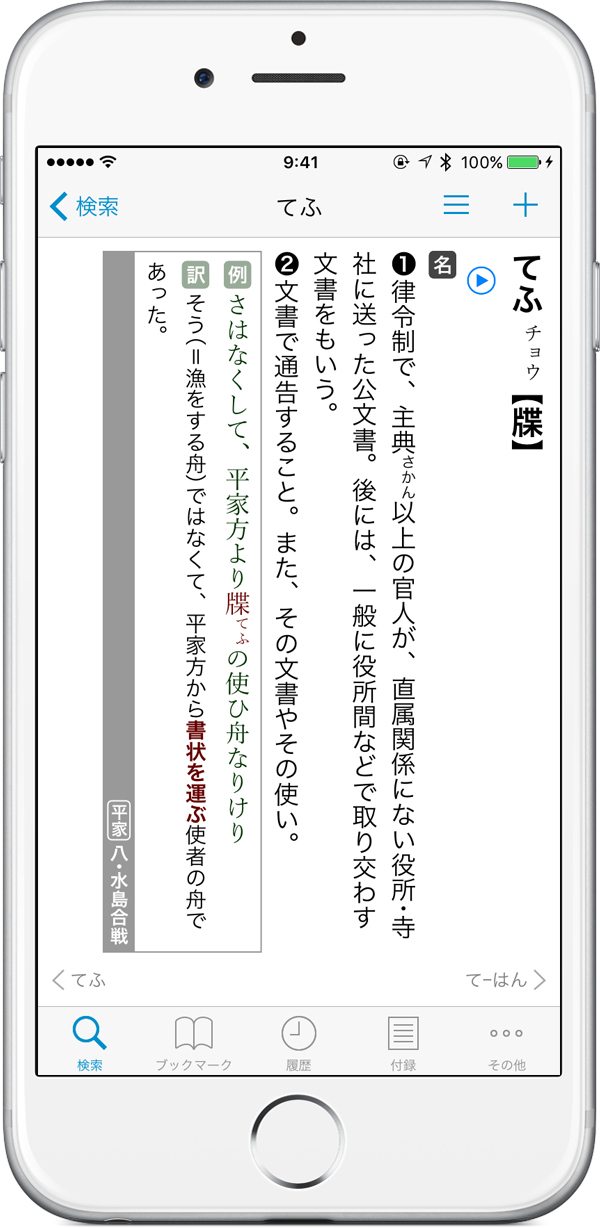The height and width of the screenshot is (1228, 600).
Task: Select the その他 tab
Action: (506, 1042)
